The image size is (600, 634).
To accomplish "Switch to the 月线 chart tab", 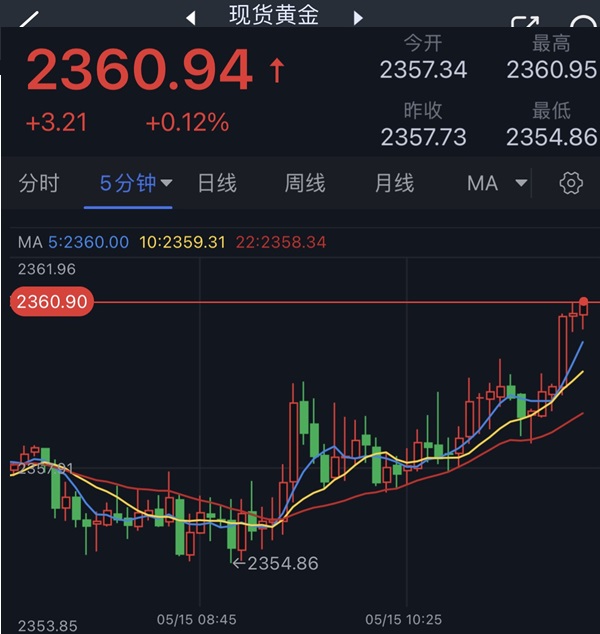I will [x=394, y=183].
